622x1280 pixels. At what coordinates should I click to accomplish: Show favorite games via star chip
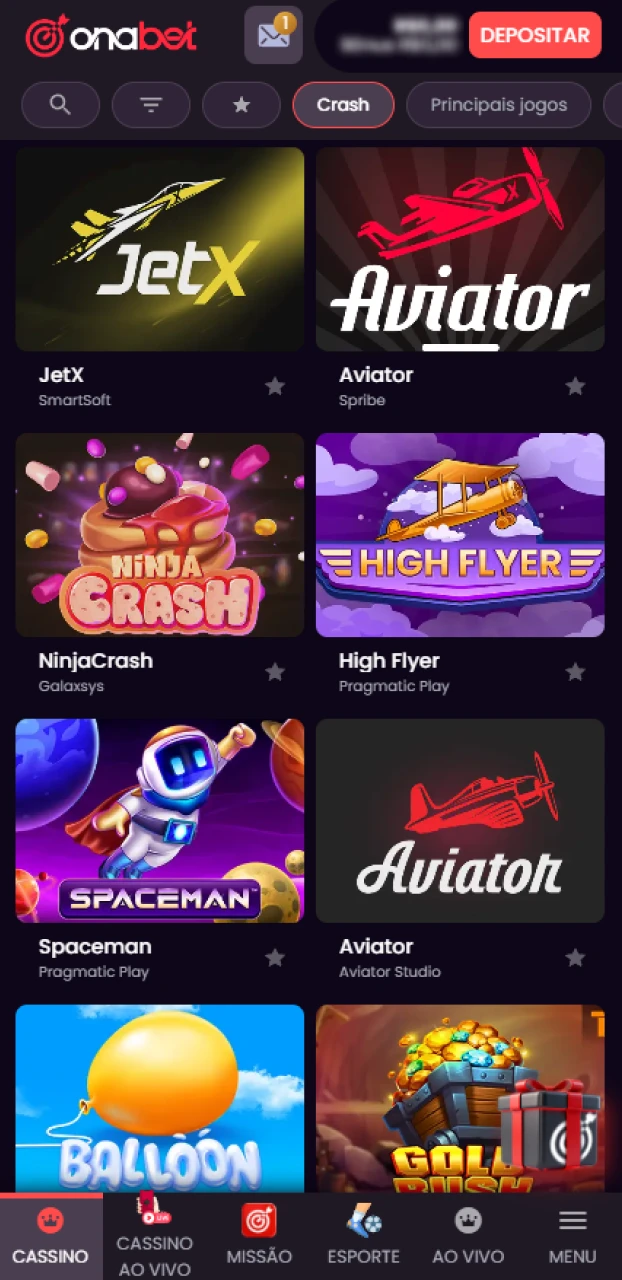click(x=241, y=104)
